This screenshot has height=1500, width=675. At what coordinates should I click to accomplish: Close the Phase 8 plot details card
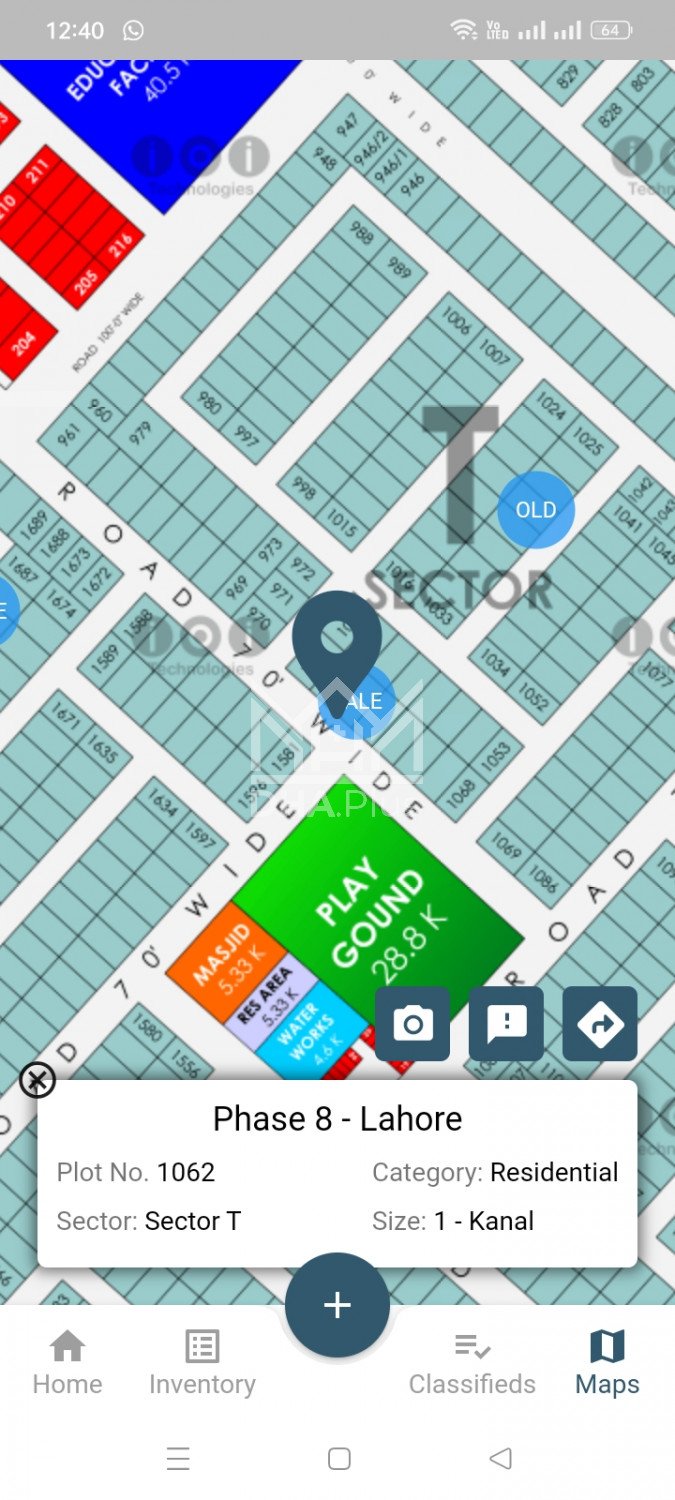pyautogui.click(x=37, y=1080)
